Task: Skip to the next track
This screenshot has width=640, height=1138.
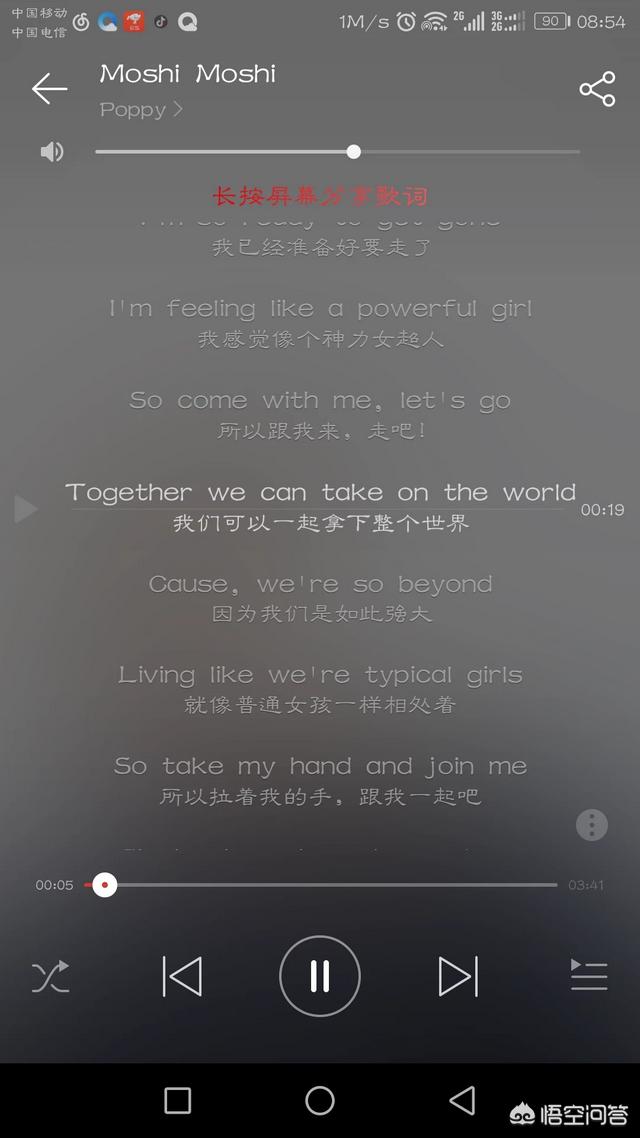Action: tap(459, 976)
